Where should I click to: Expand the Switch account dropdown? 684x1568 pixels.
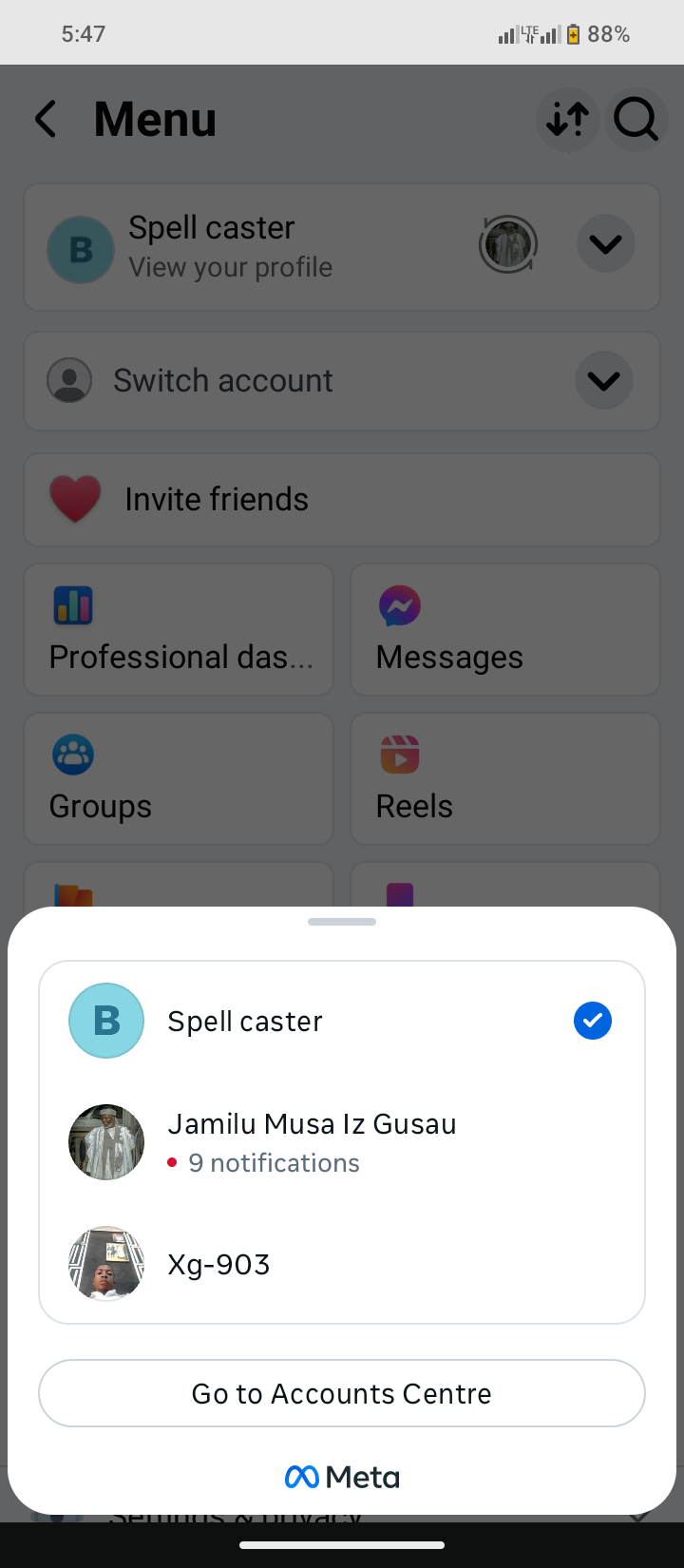[x=603, y=381]
